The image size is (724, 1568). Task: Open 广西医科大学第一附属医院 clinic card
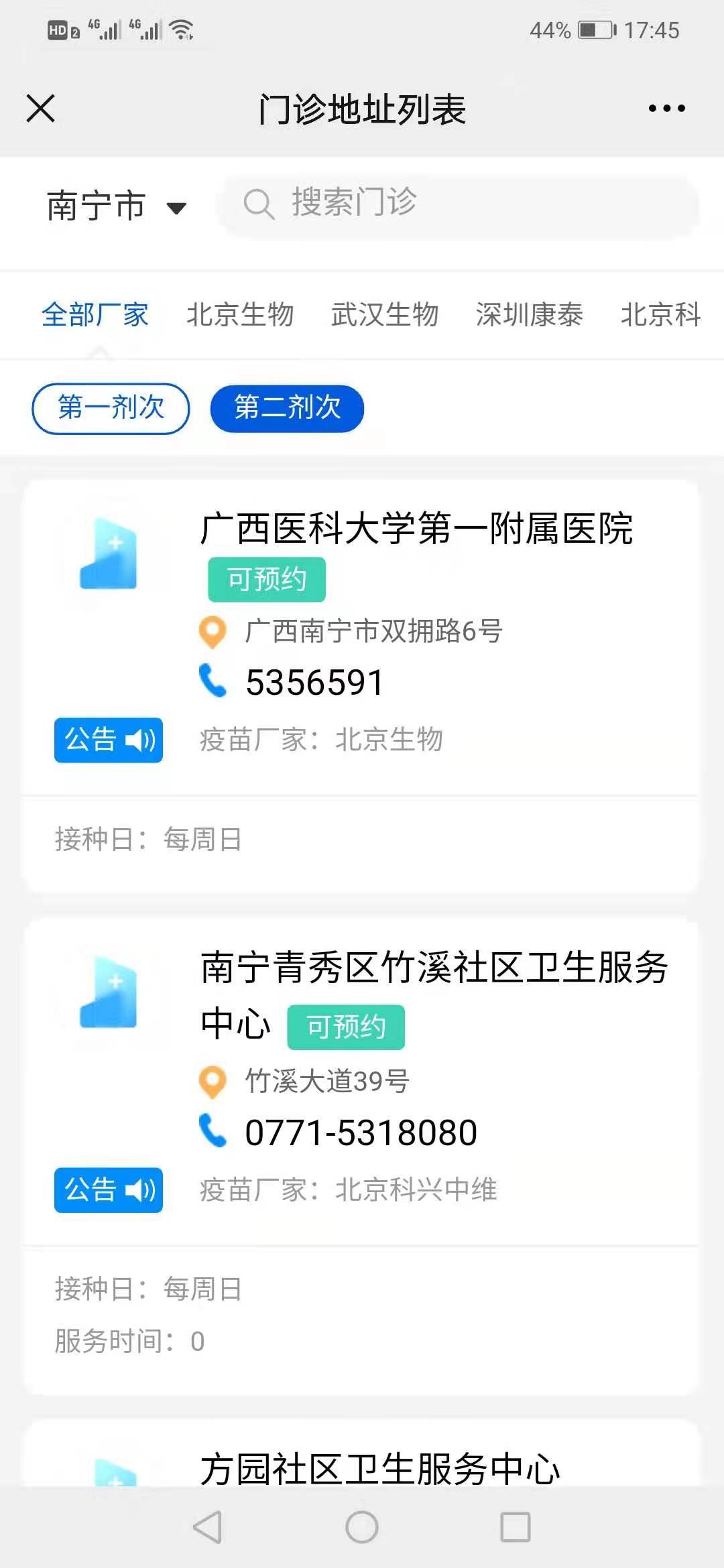[416, 529]
